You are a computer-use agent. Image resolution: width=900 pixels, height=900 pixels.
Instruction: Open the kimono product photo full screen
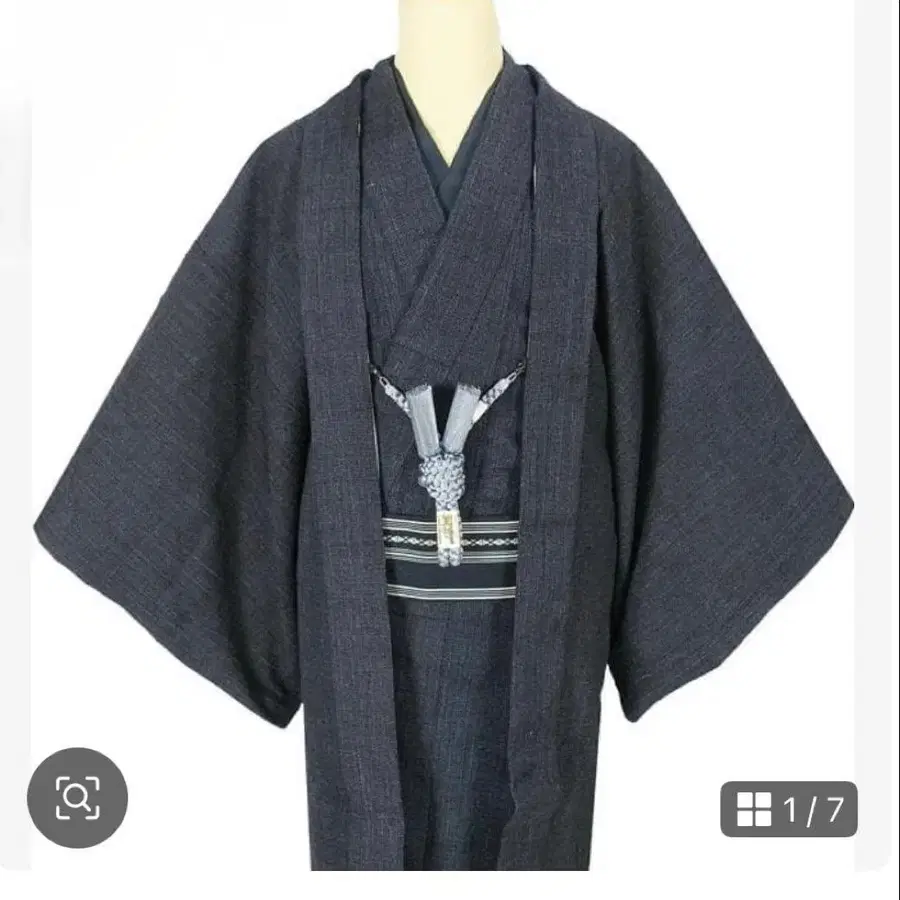443,436
